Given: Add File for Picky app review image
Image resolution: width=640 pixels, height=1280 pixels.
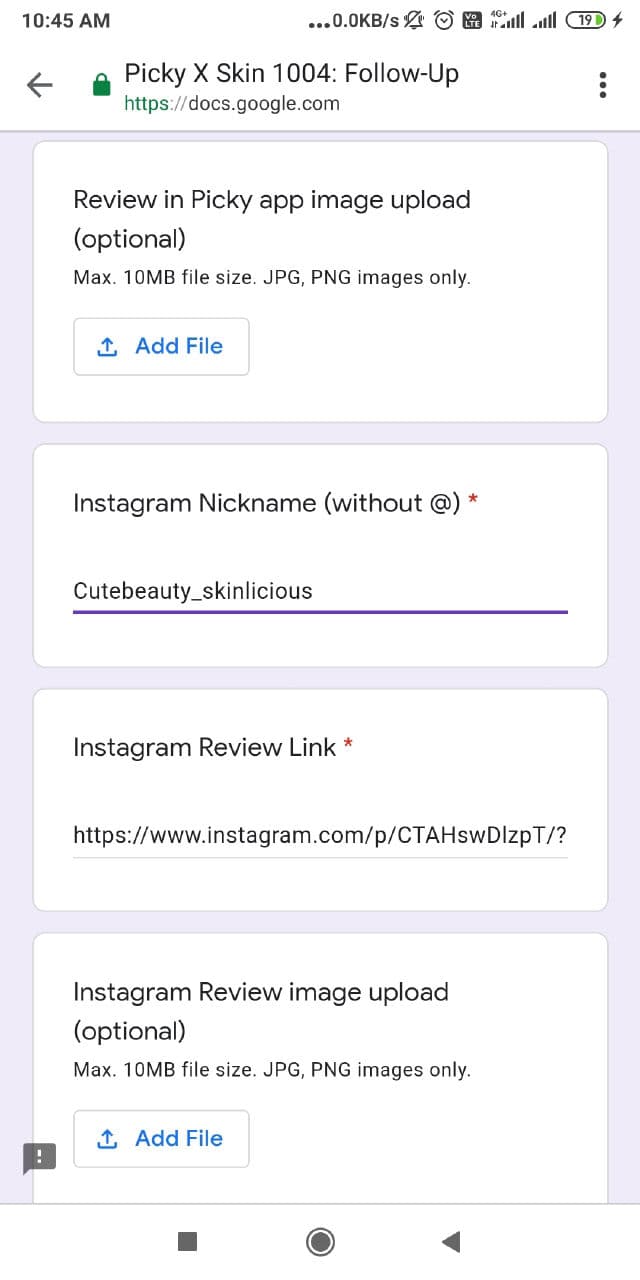Looking at the screenshot, I should tap(161, 346).
